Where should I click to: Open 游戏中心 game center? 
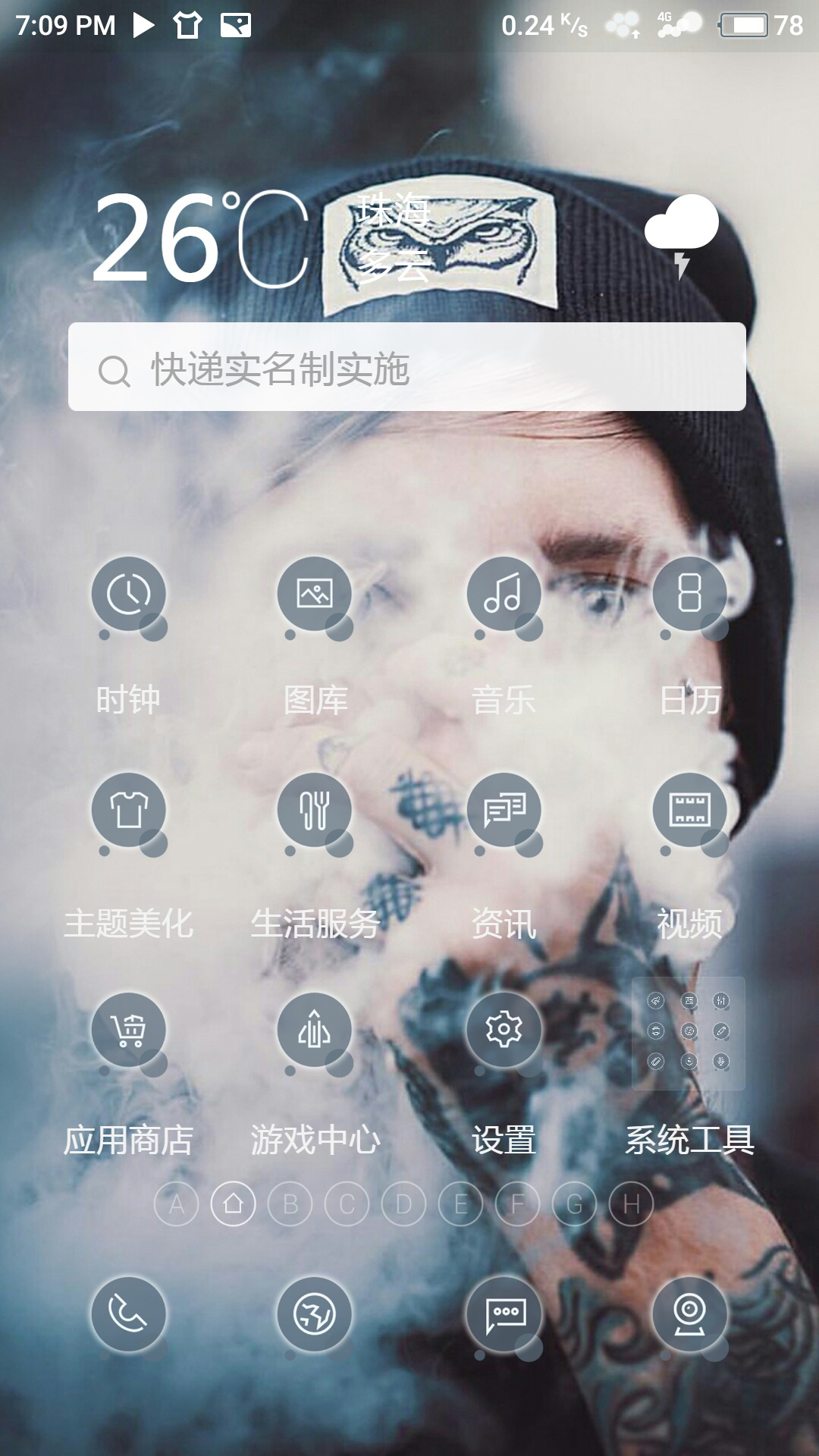pos(314,1030)
